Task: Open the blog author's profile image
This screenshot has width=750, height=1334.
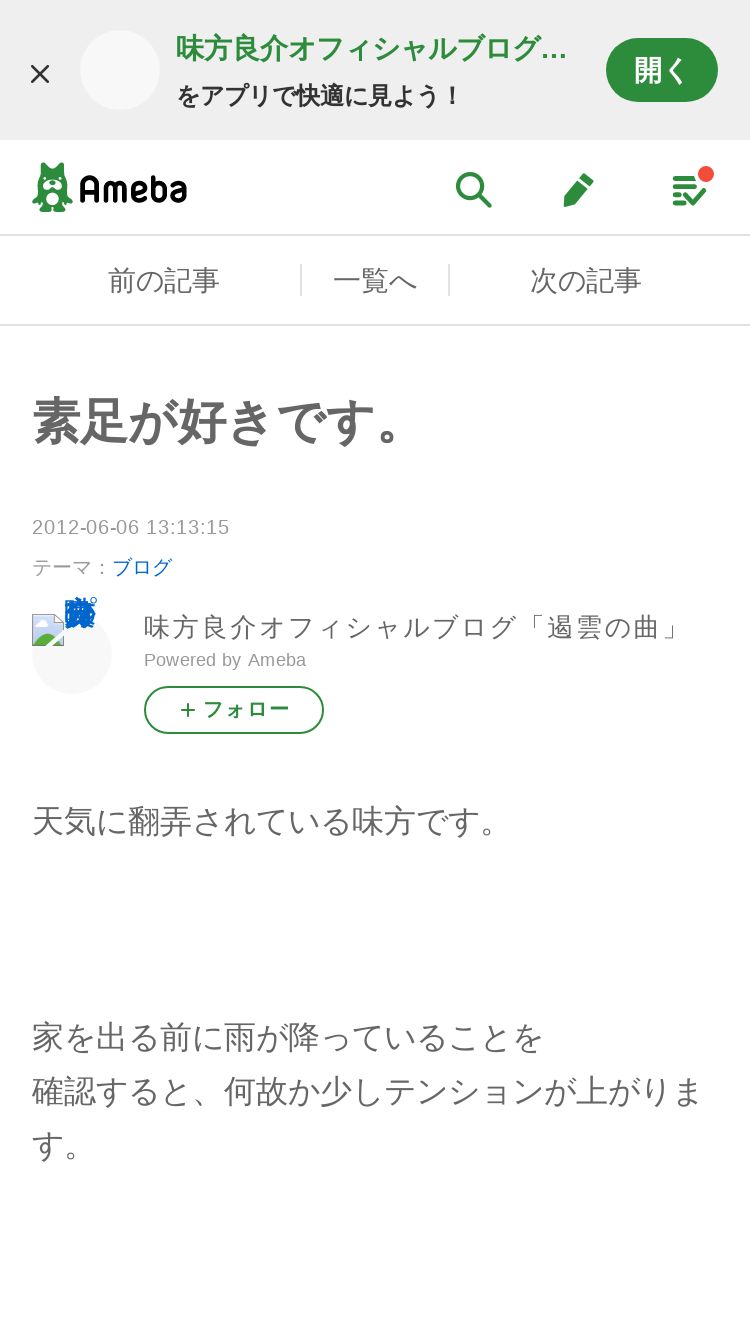Action: 72,654
